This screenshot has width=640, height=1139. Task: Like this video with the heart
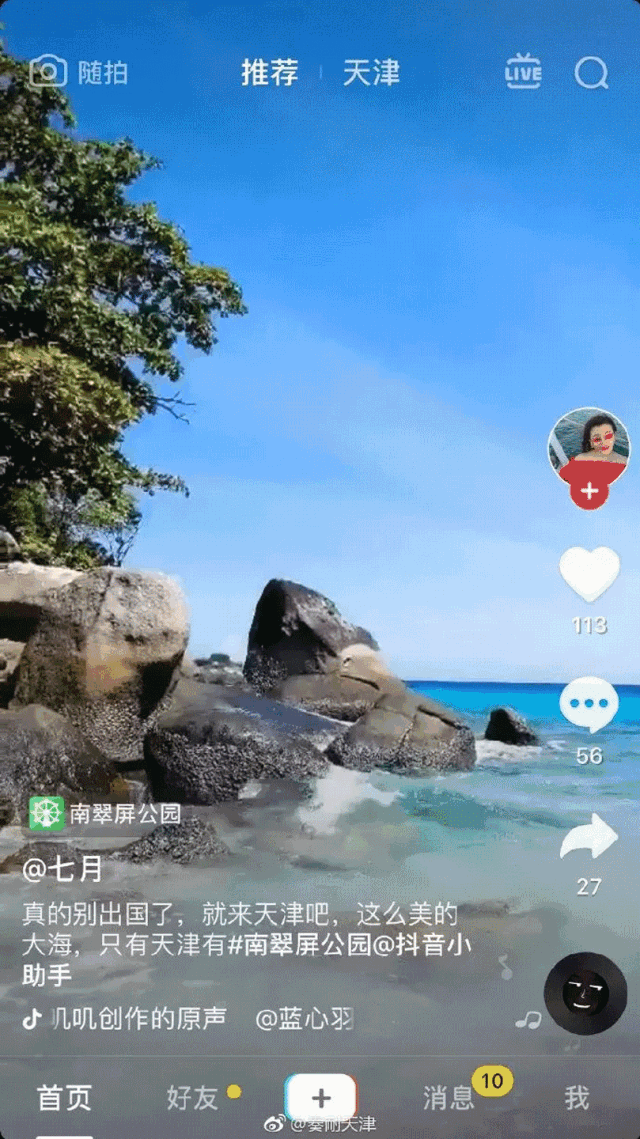point(589,575)
